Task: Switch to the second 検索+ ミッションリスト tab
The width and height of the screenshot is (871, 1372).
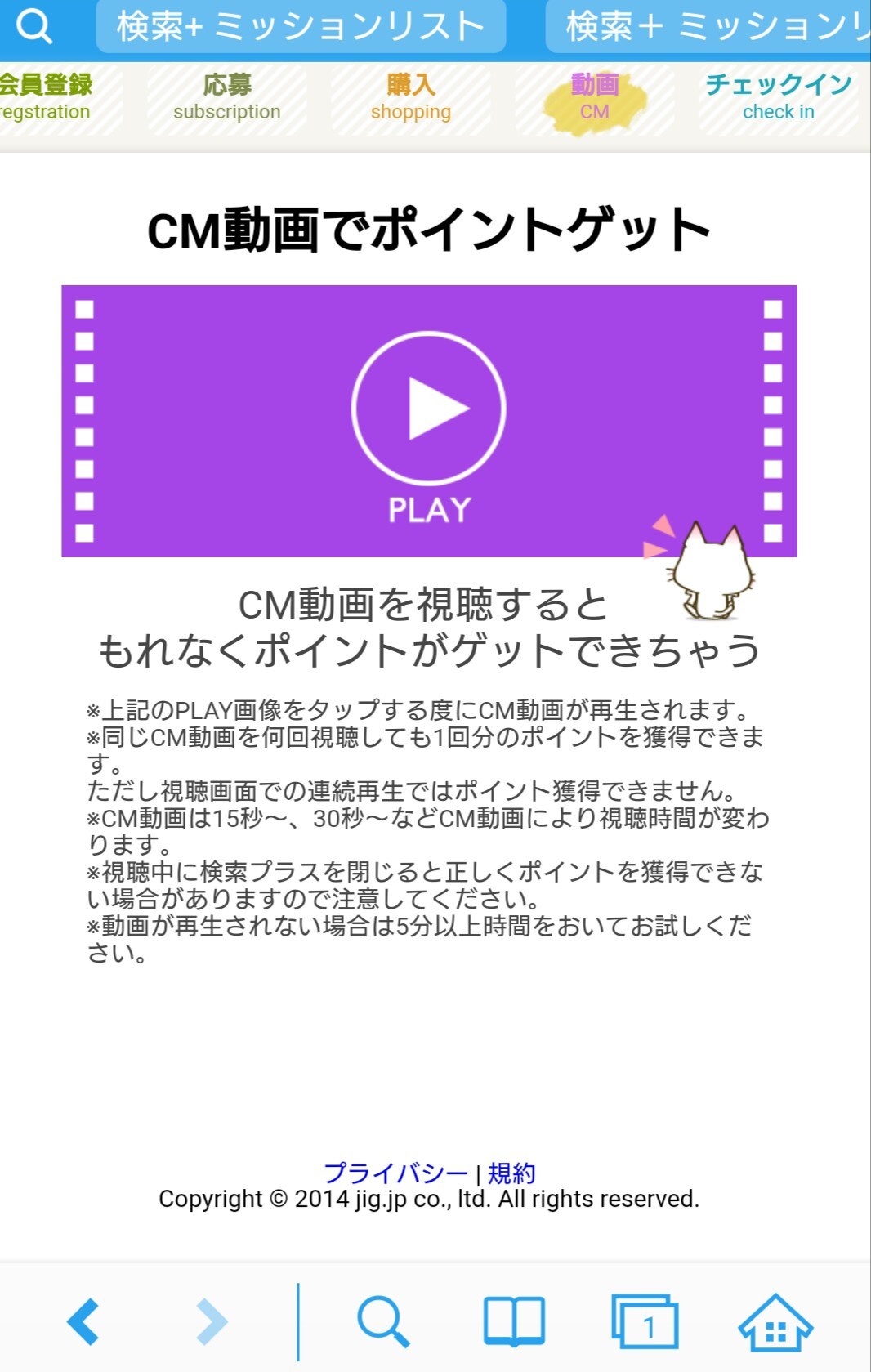Action: click(x=709, y=26)
